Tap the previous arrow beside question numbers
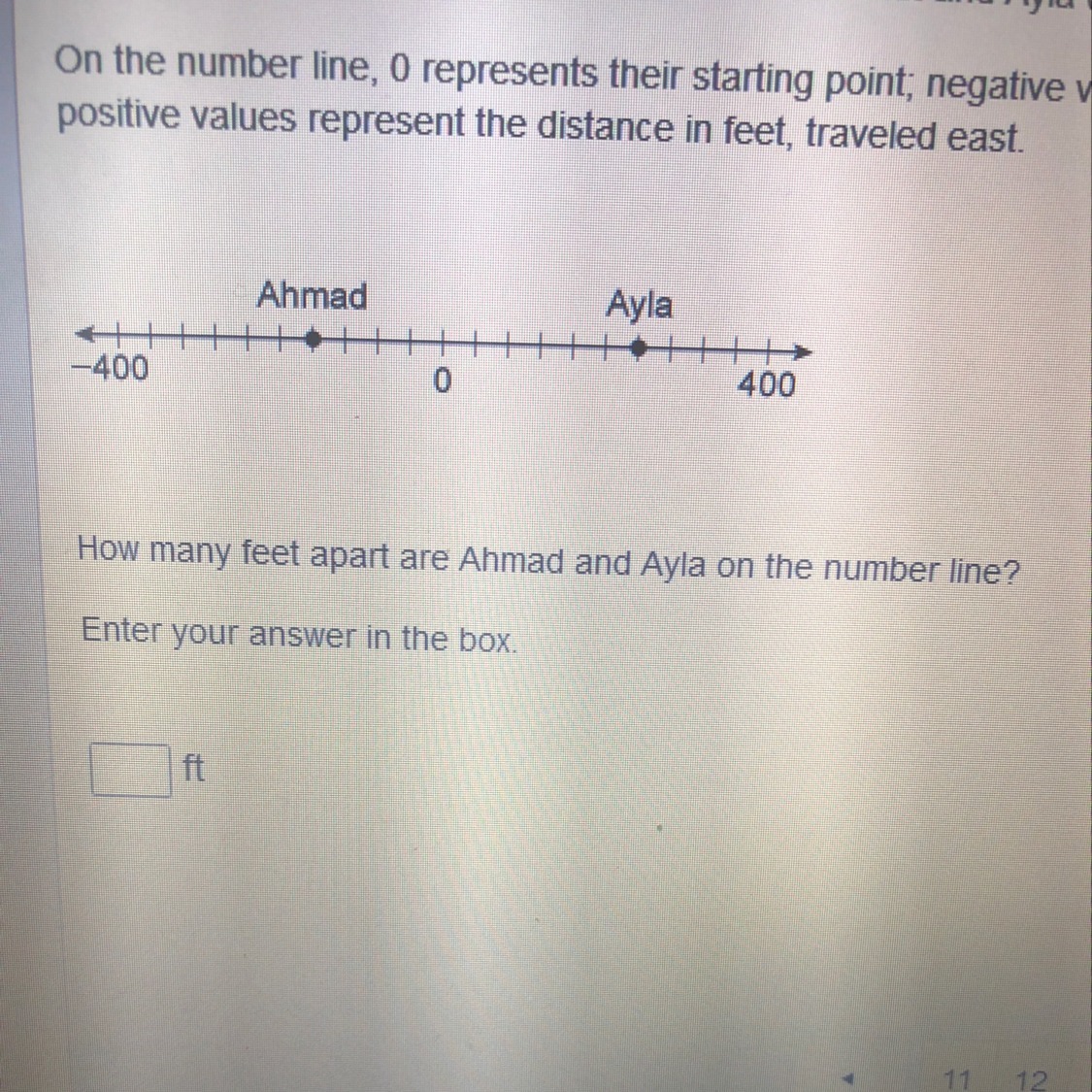Screen dimensions: 1092x1092 tap(851, 1076)
